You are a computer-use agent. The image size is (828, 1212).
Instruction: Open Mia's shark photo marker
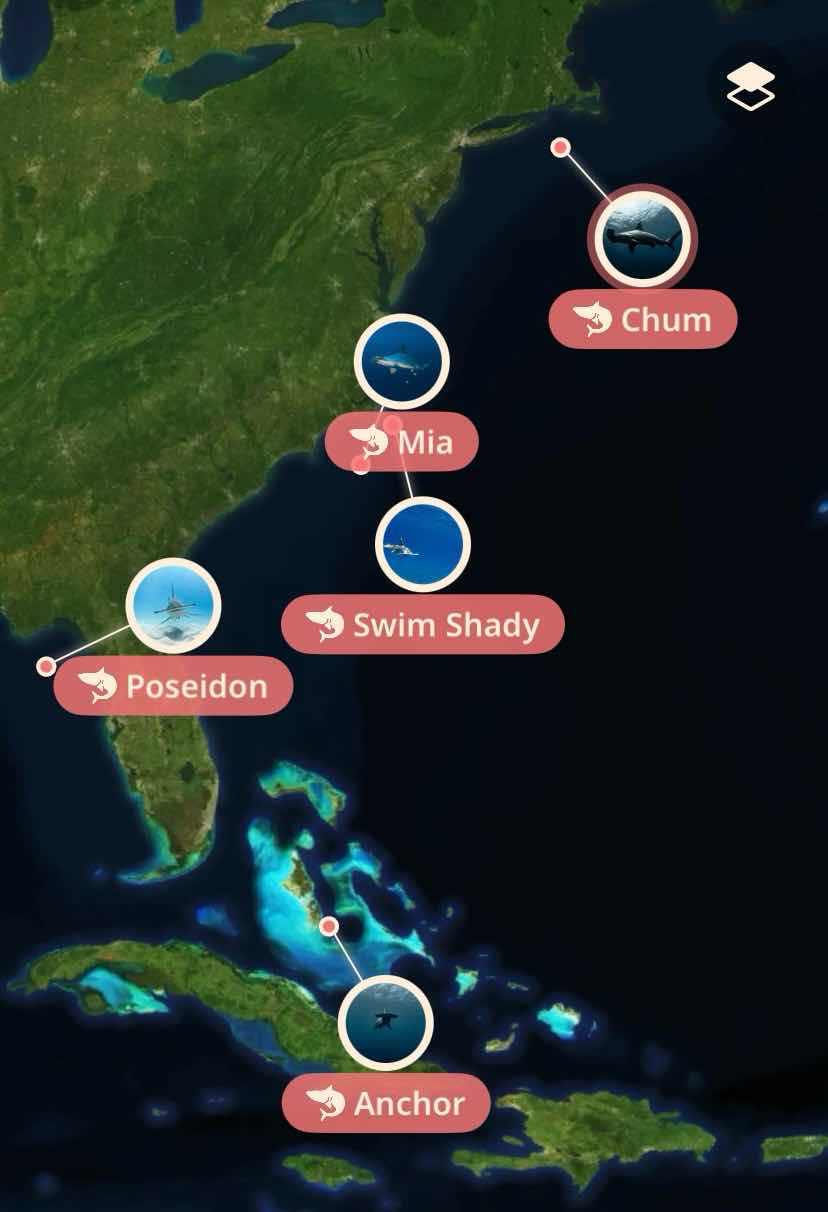tap(402, 361)
